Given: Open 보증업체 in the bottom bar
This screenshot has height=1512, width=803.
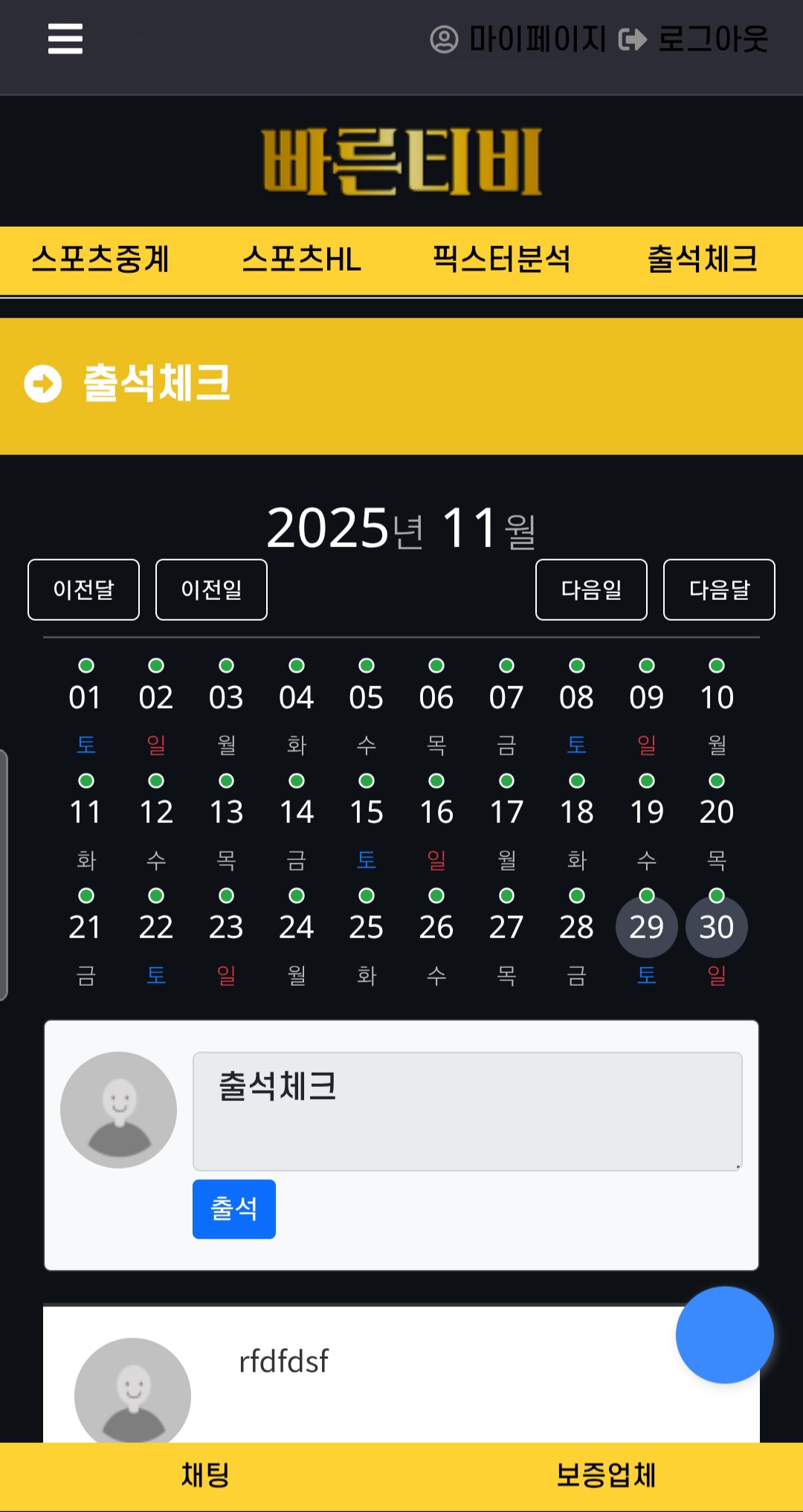Looking at the screenshot, I should click(x=606, y=1476).
